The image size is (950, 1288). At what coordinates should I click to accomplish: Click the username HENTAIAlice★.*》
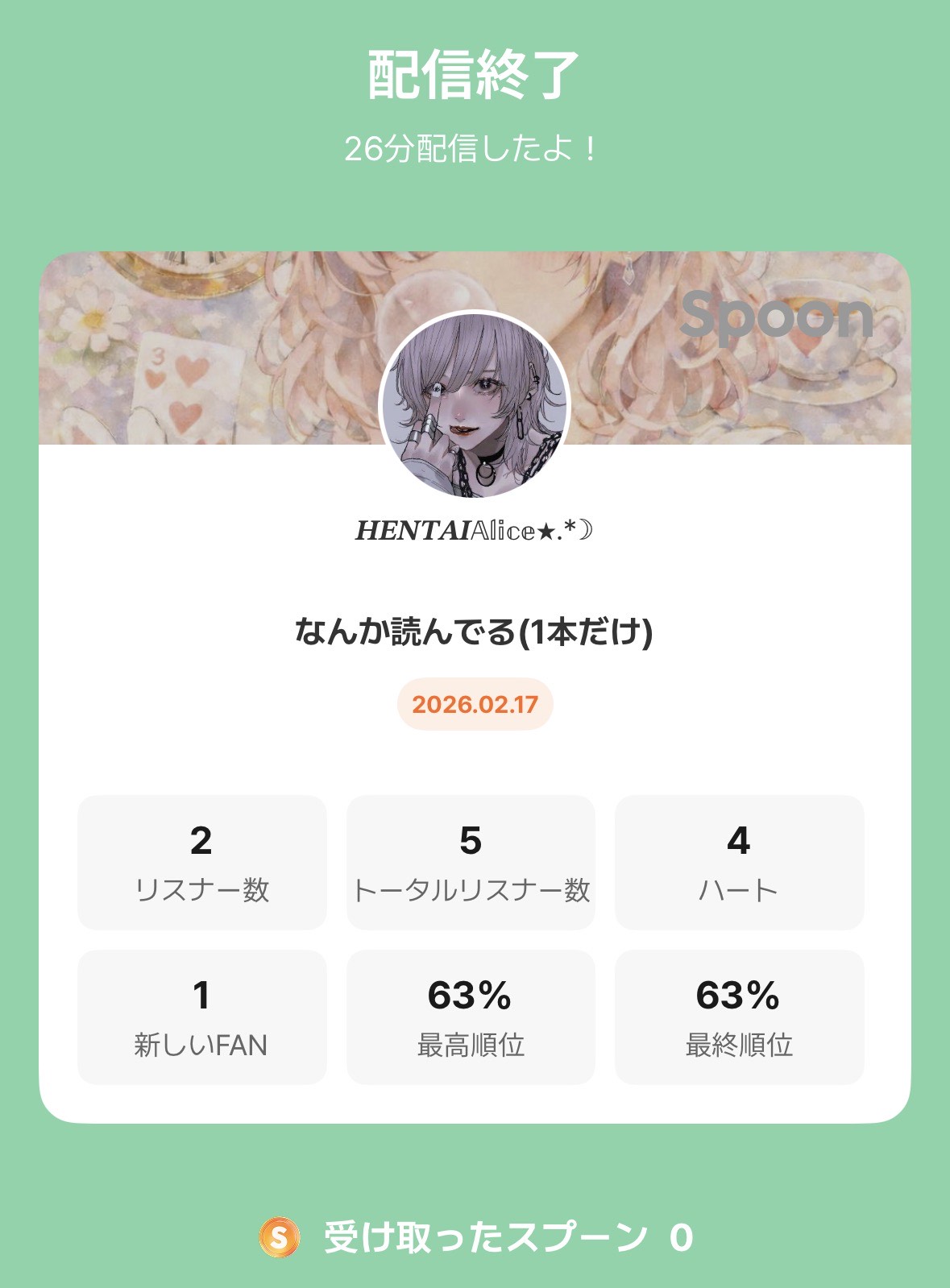pyautogui.click(x=475, y=532)
